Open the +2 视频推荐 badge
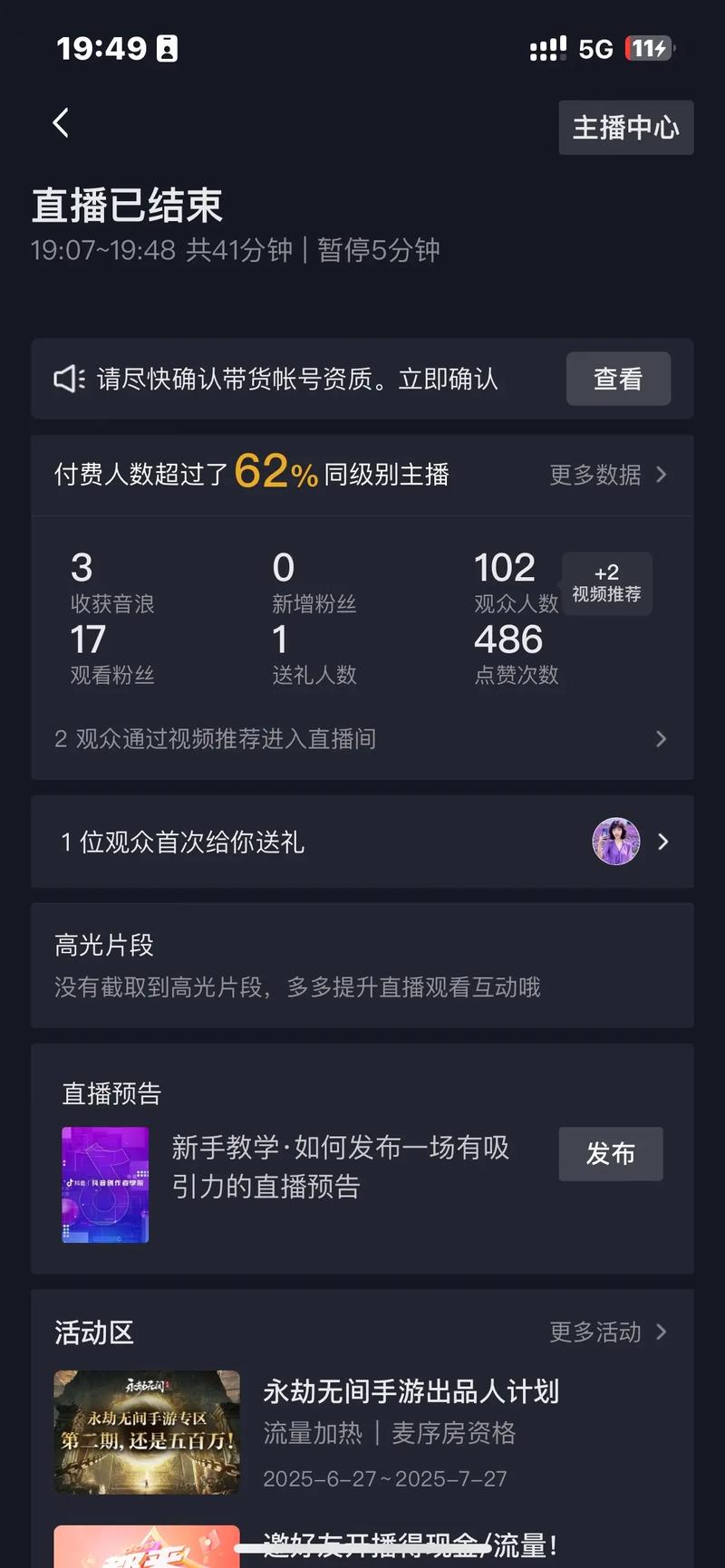This screenshot has width=725, height=1568. point(606,583)
